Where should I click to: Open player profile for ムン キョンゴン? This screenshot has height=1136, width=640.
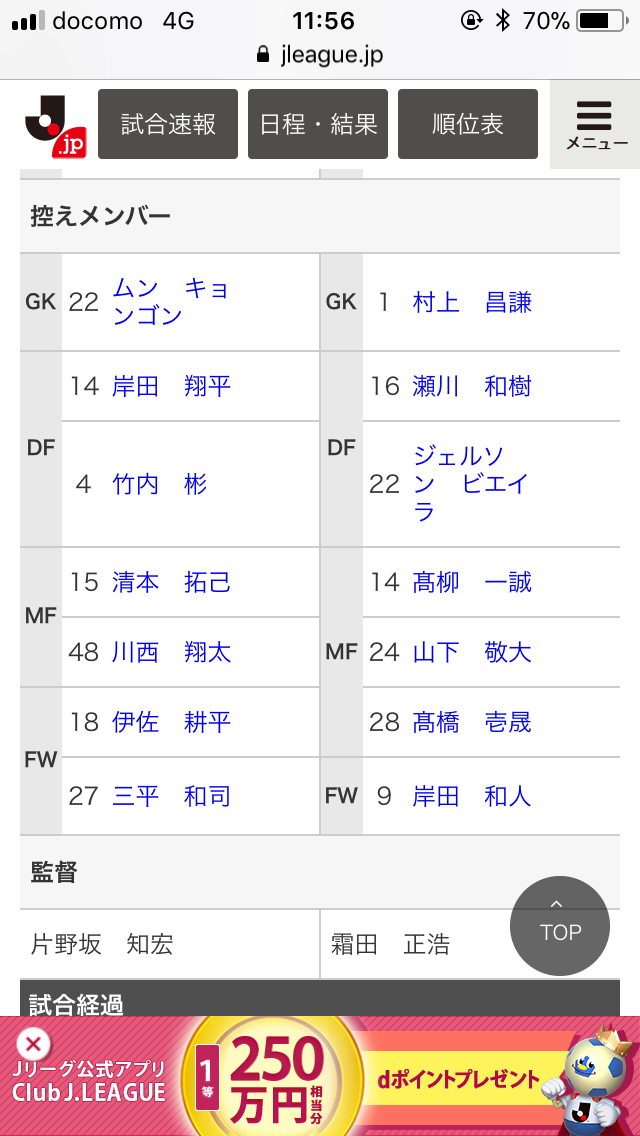tap(170, 302)
